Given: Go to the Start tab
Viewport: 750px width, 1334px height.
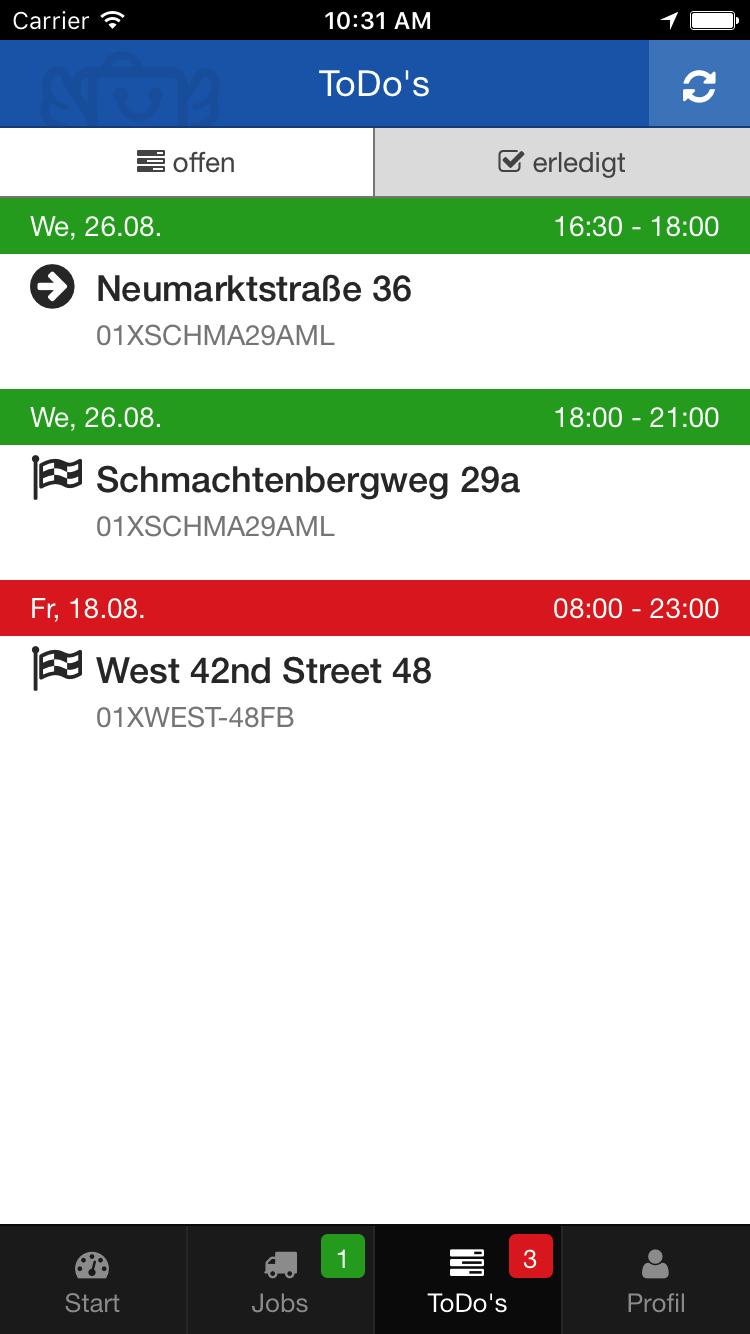Looking at the screenshot, I should pos(93,1280).
